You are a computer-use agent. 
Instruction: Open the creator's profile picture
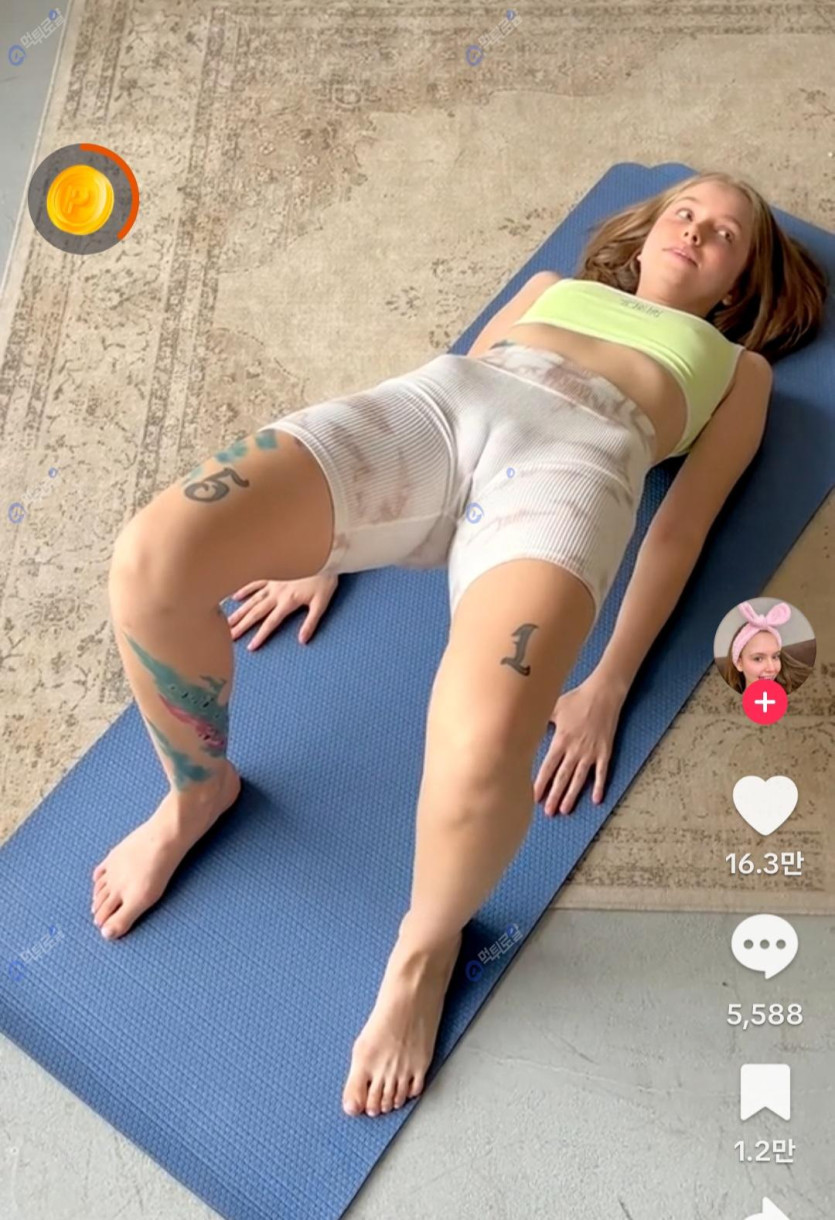765,645
